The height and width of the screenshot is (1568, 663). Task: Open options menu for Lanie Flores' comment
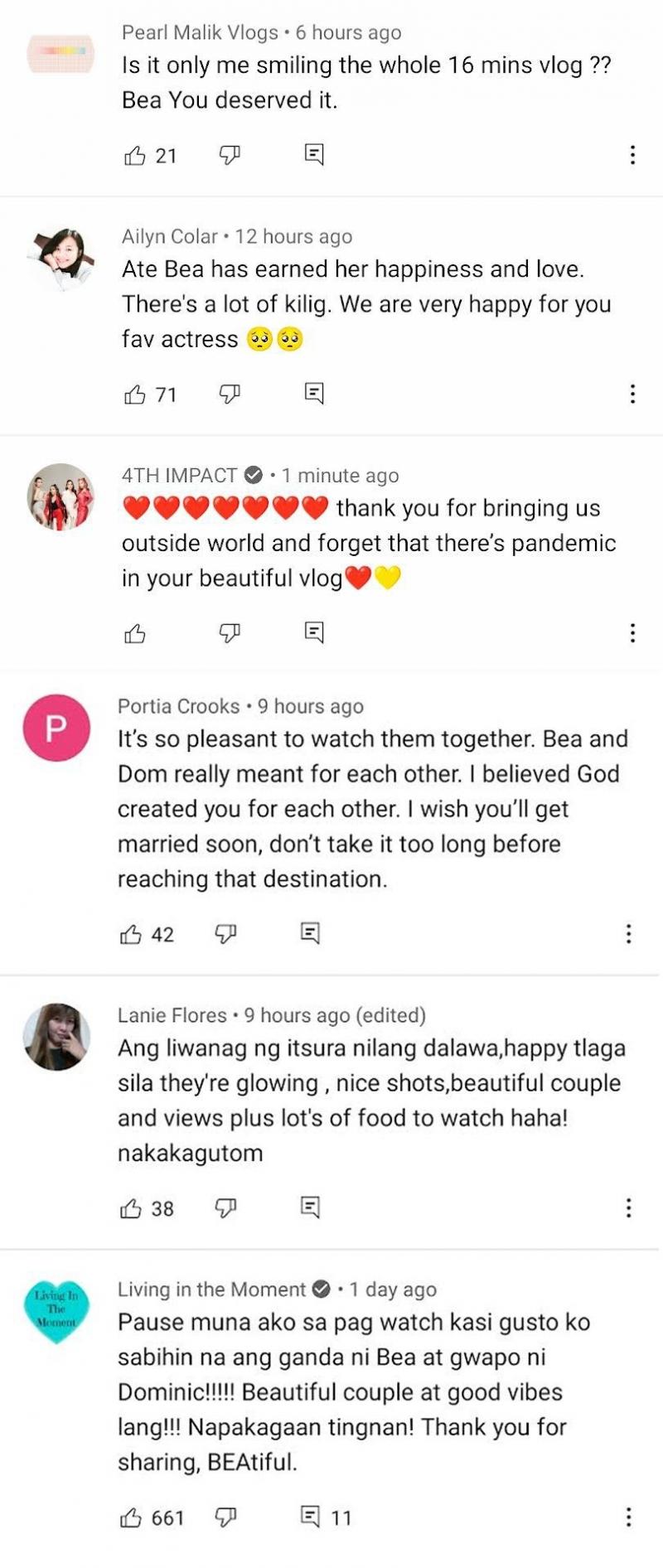tap(629, 1207)
